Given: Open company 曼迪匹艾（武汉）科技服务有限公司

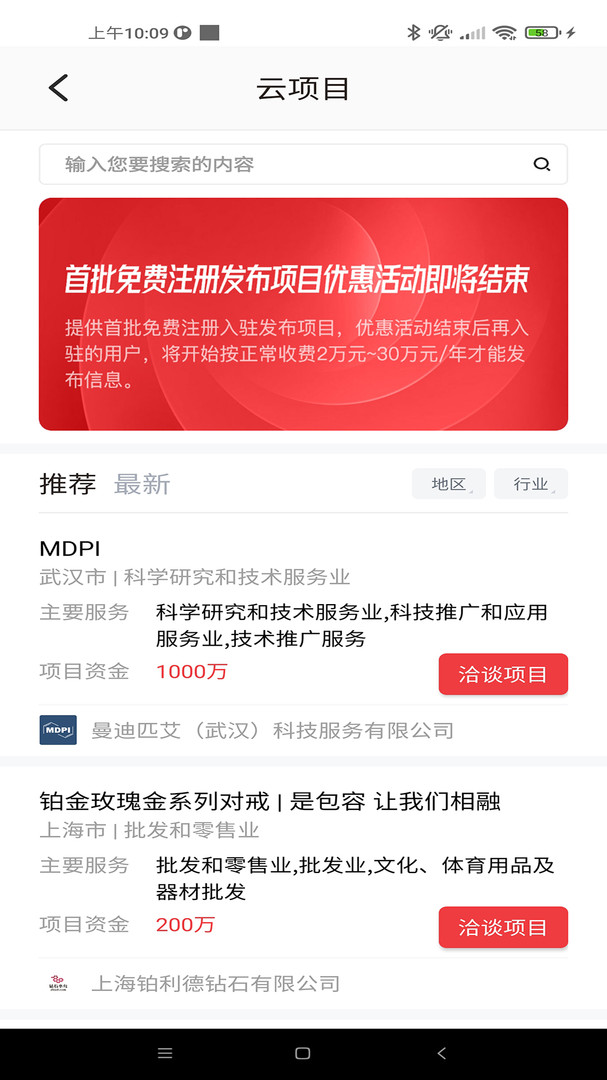Looking at the screenshot, I should [x=272, y=731].
